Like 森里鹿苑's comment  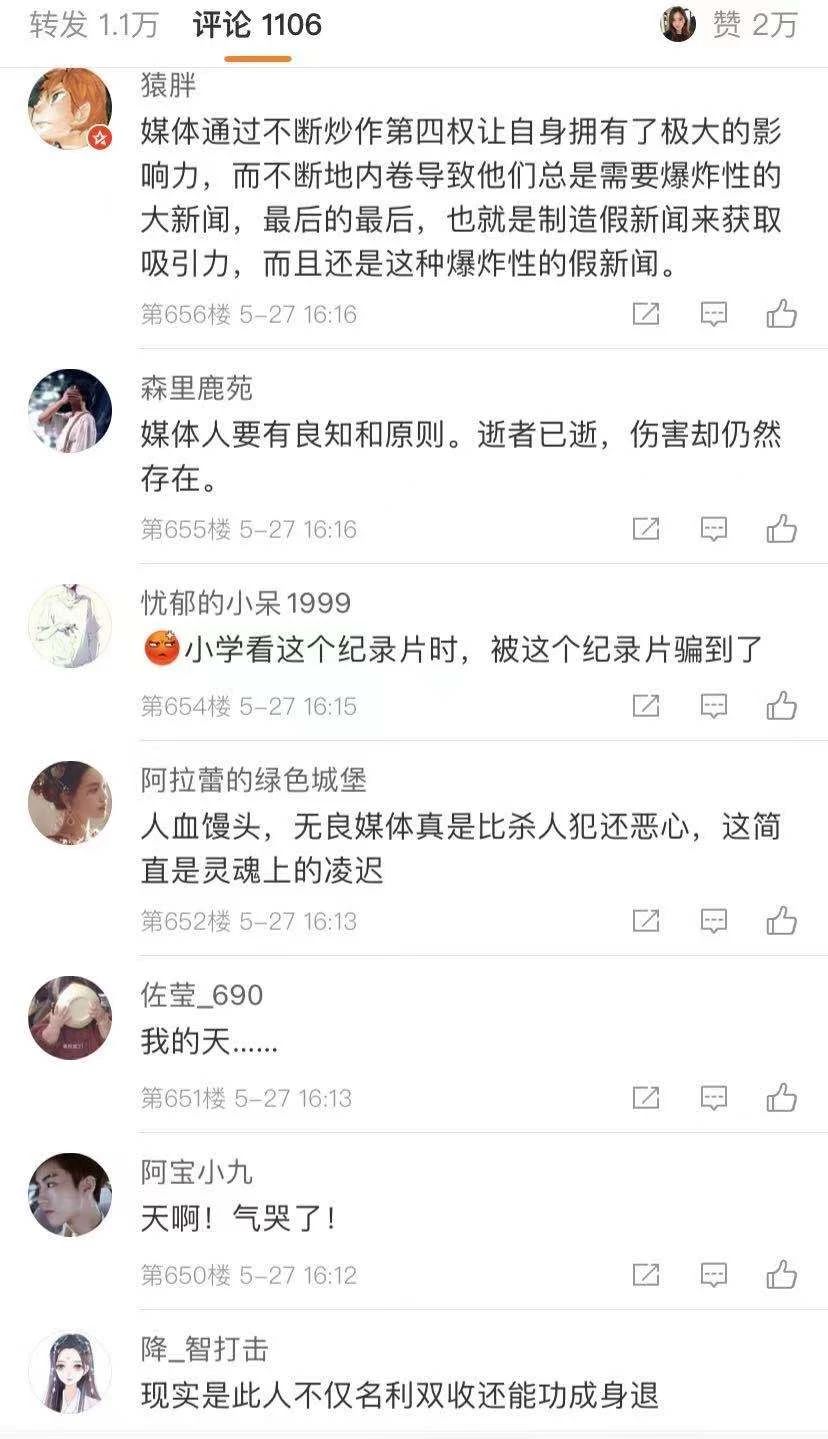click(x=781, y=529)
